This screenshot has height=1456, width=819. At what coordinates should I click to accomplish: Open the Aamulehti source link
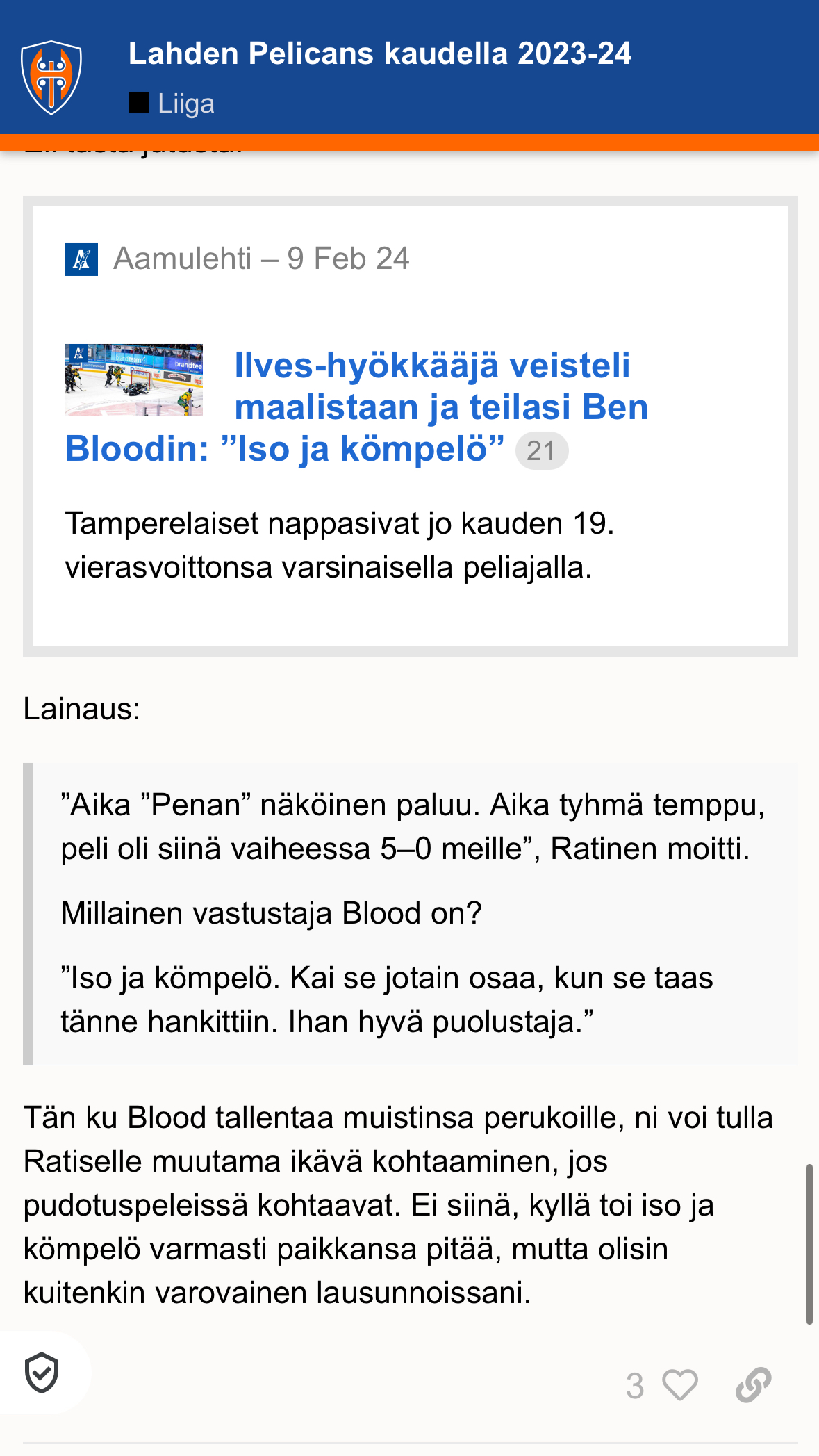point(182,259)
